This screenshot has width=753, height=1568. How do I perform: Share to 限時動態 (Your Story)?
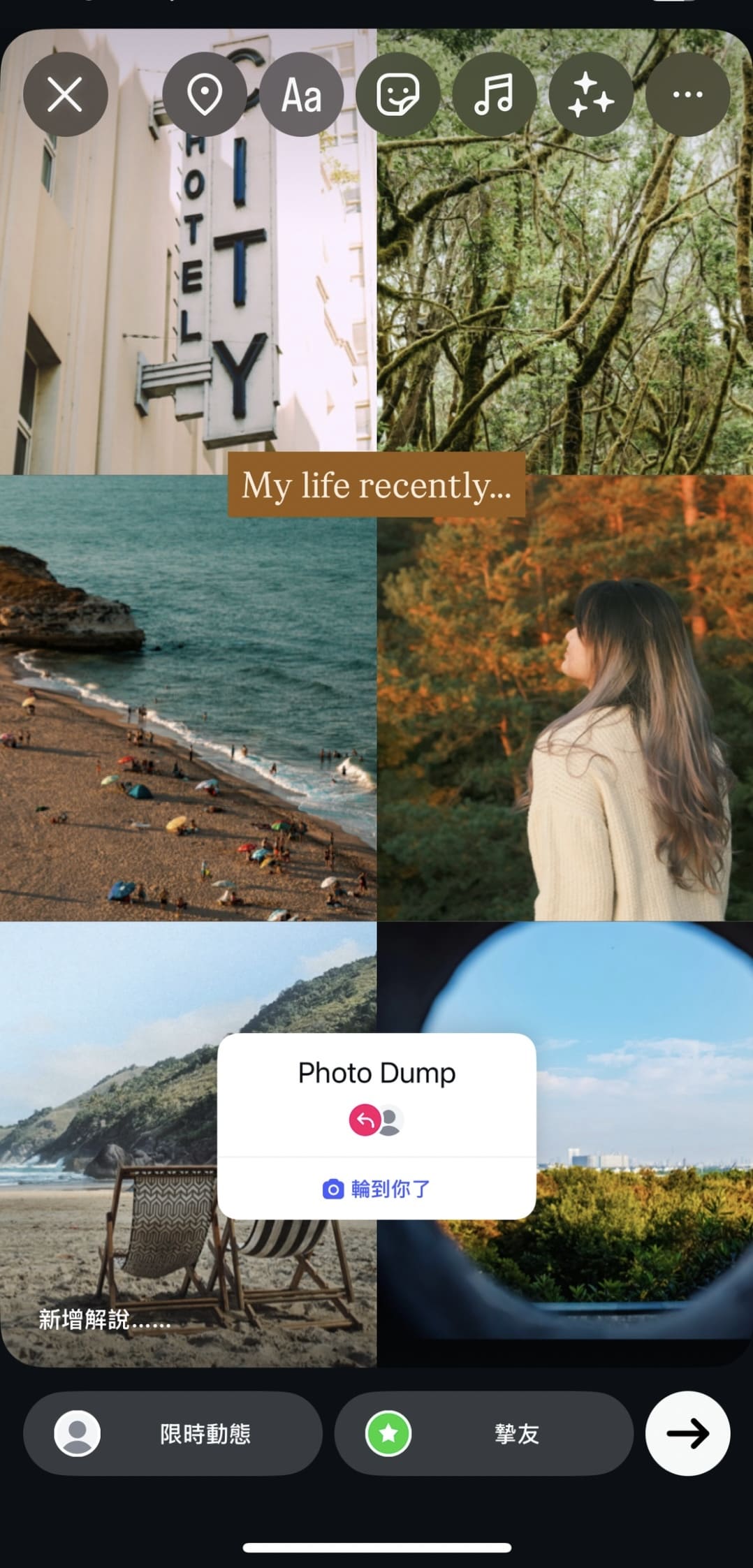click(x=173, y=1433)
